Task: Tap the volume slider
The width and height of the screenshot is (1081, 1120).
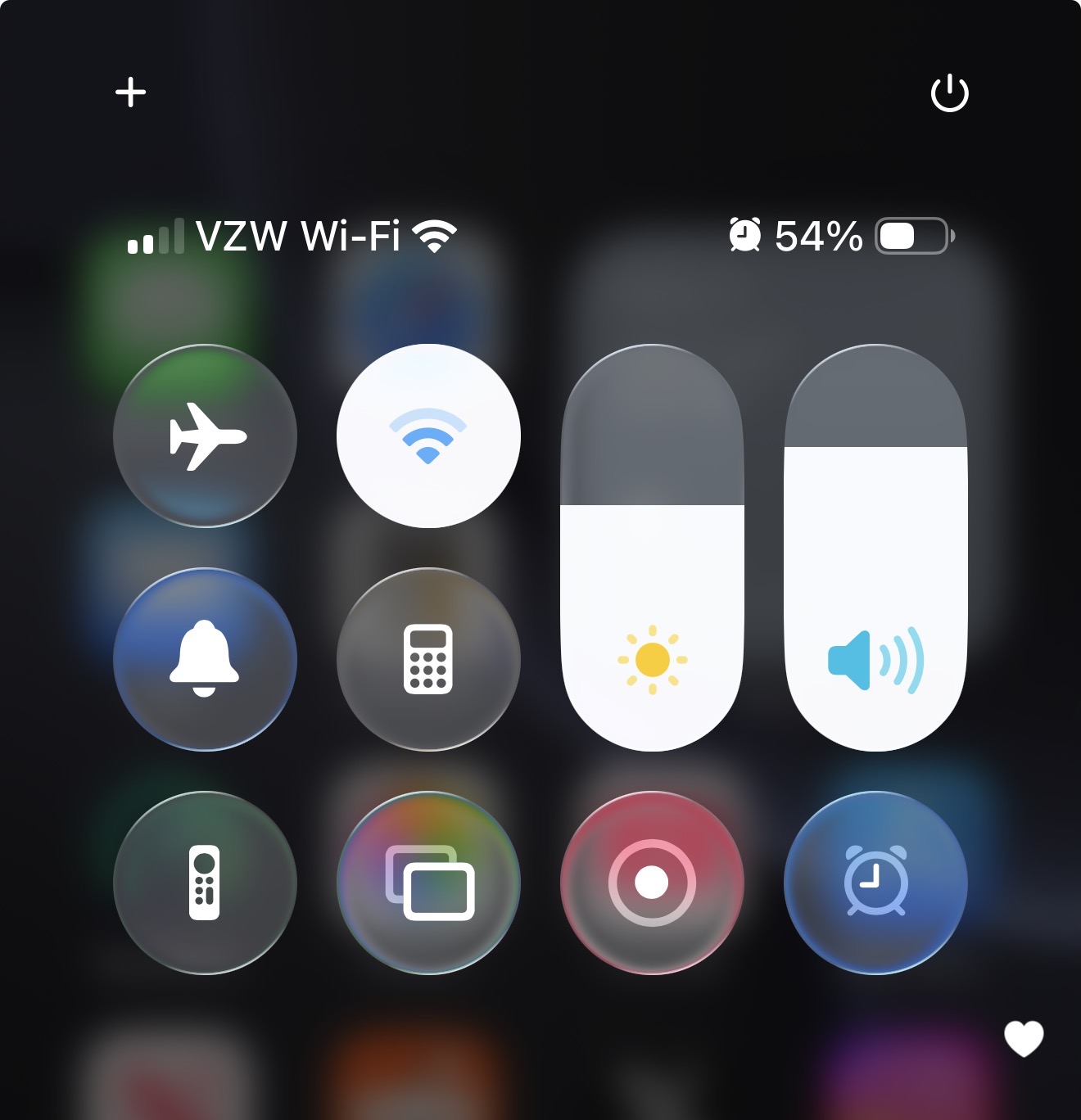Action: [x=875, y=549]
